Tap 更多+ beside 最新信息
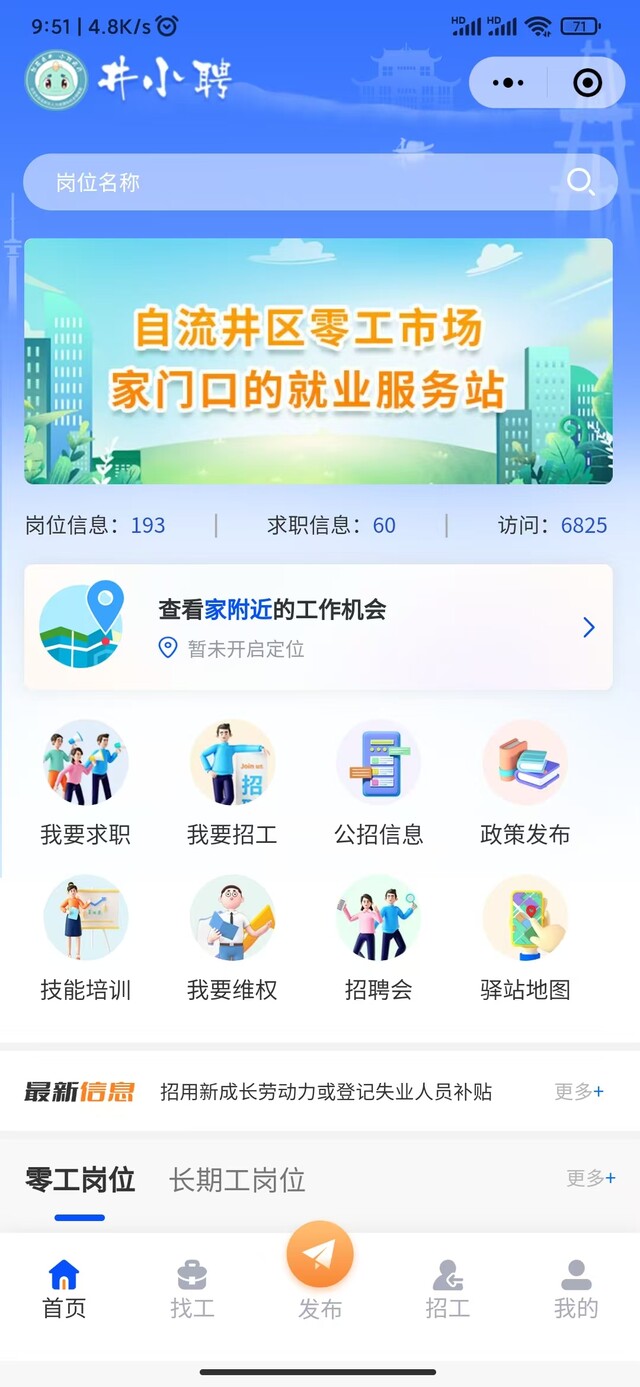This screenshot has height=1387, width=640. tap(579, 1092)
